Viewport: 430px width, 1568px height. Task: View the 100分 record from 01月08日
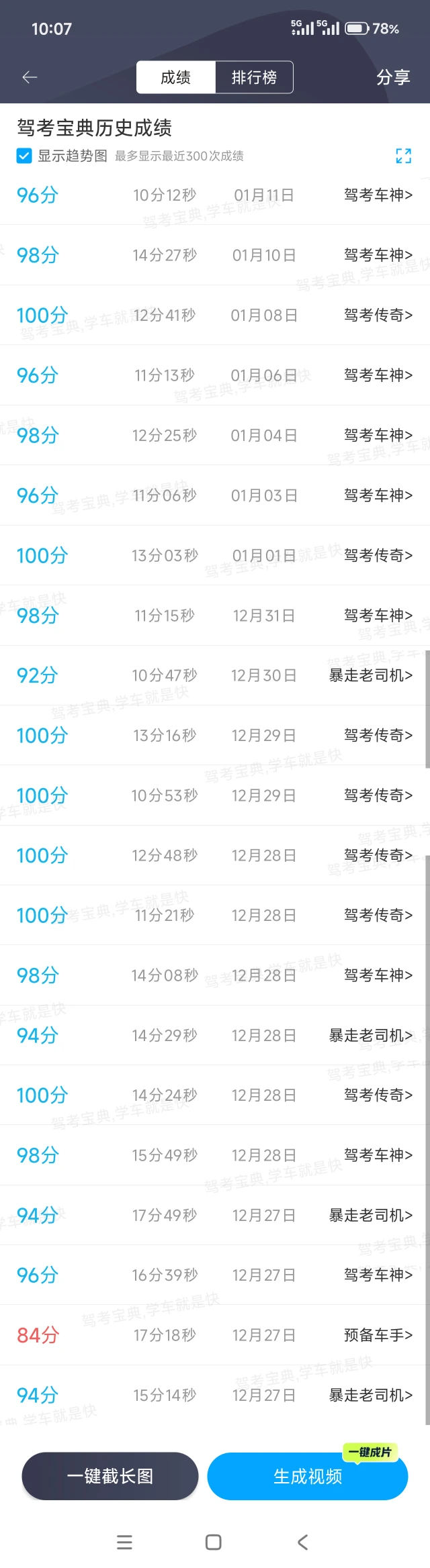[x=215, y=315]
